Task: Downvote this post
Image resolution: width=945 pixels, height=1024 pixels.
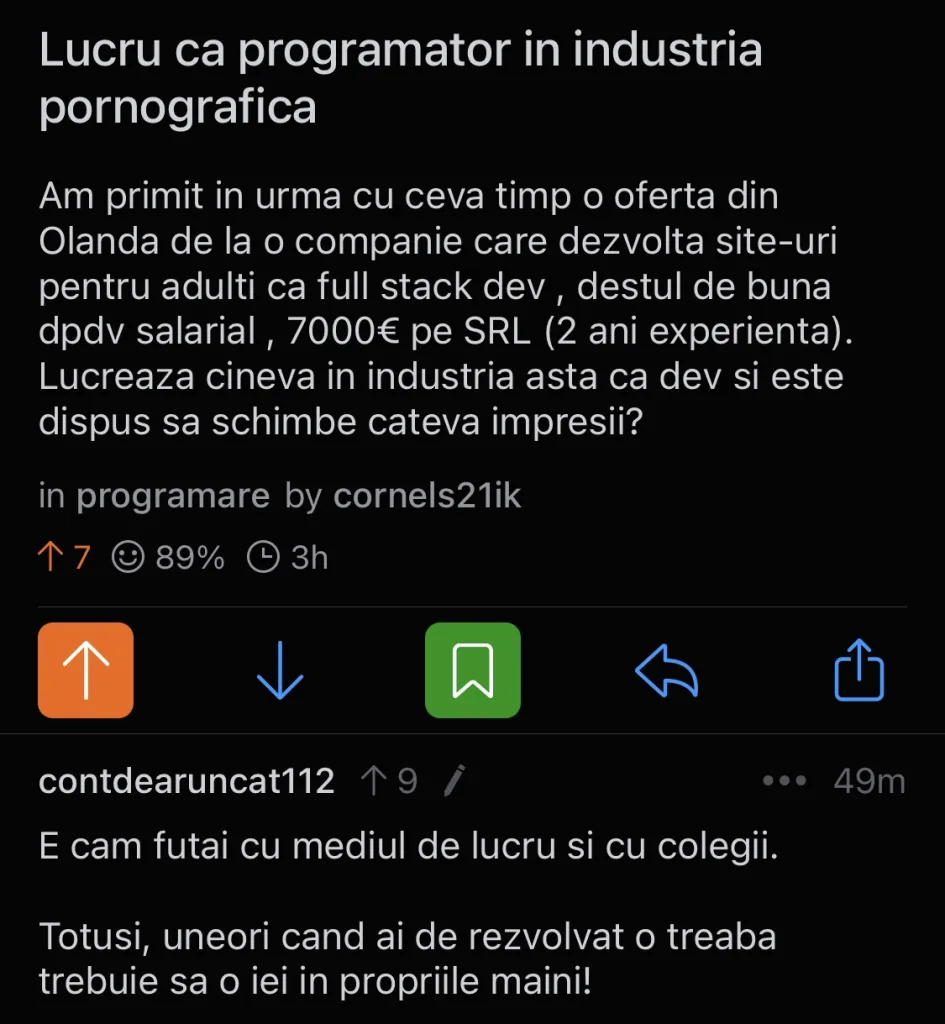Action: 280,670
